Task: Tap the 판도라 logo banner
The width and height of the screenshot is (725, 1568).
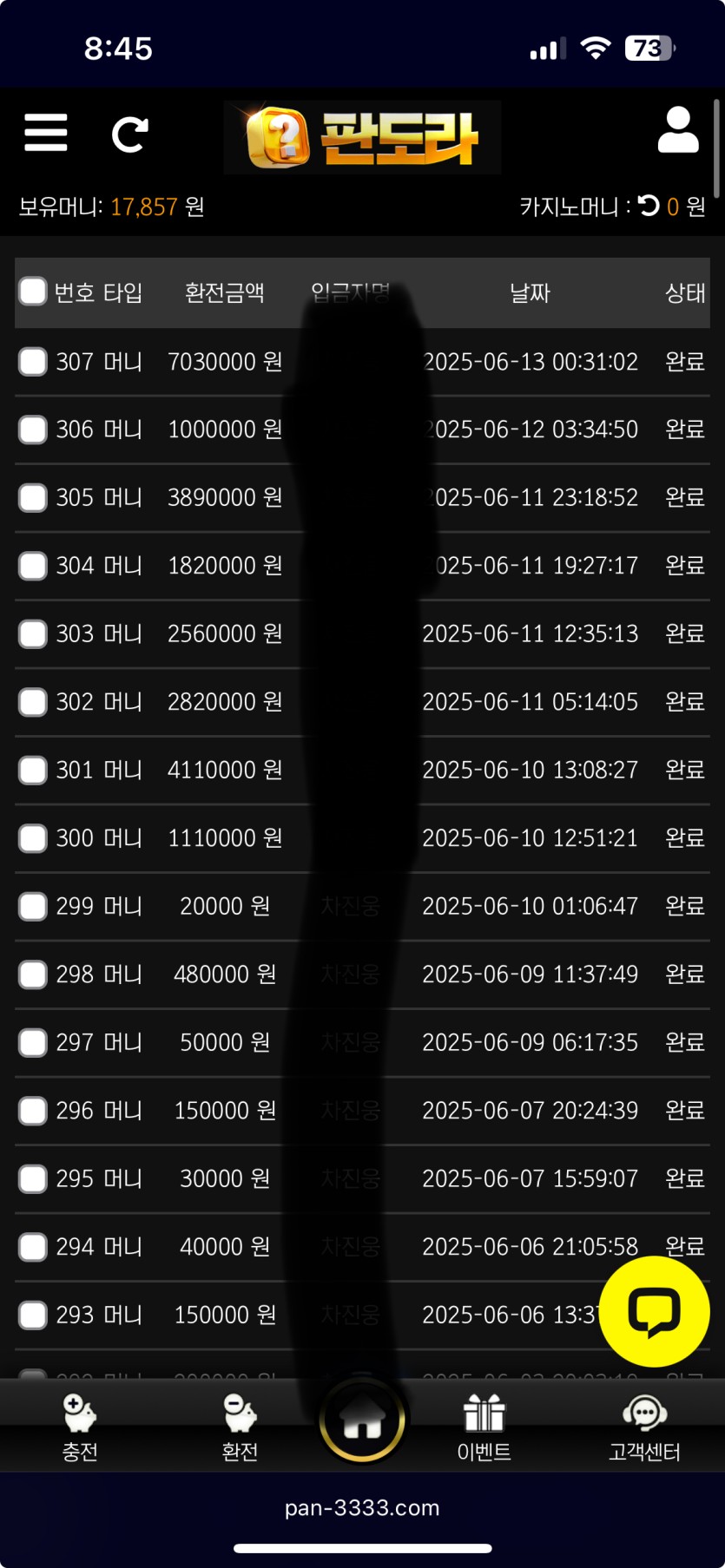Action: pos(362,137)
